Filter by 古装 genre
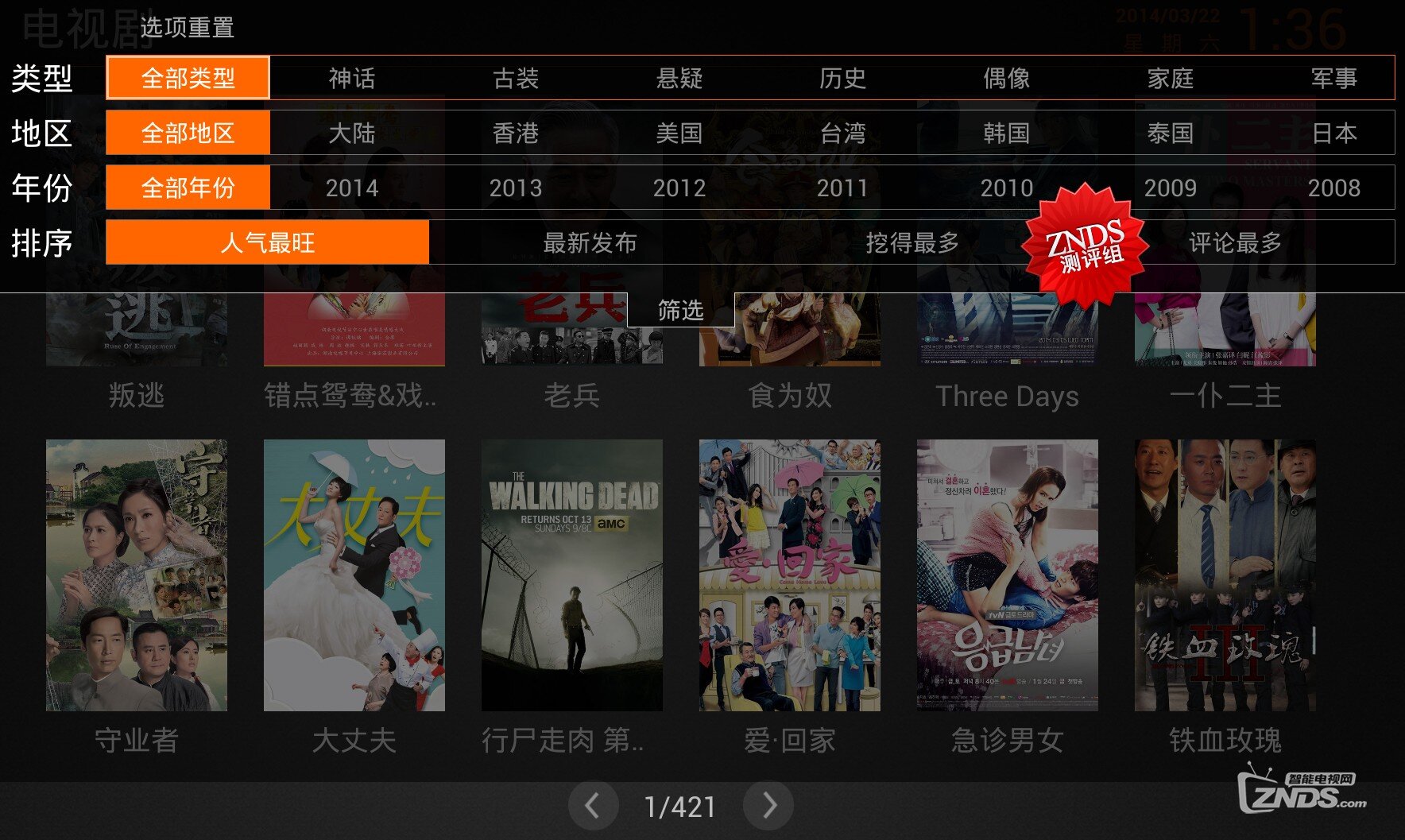 [x=516, y=78]
